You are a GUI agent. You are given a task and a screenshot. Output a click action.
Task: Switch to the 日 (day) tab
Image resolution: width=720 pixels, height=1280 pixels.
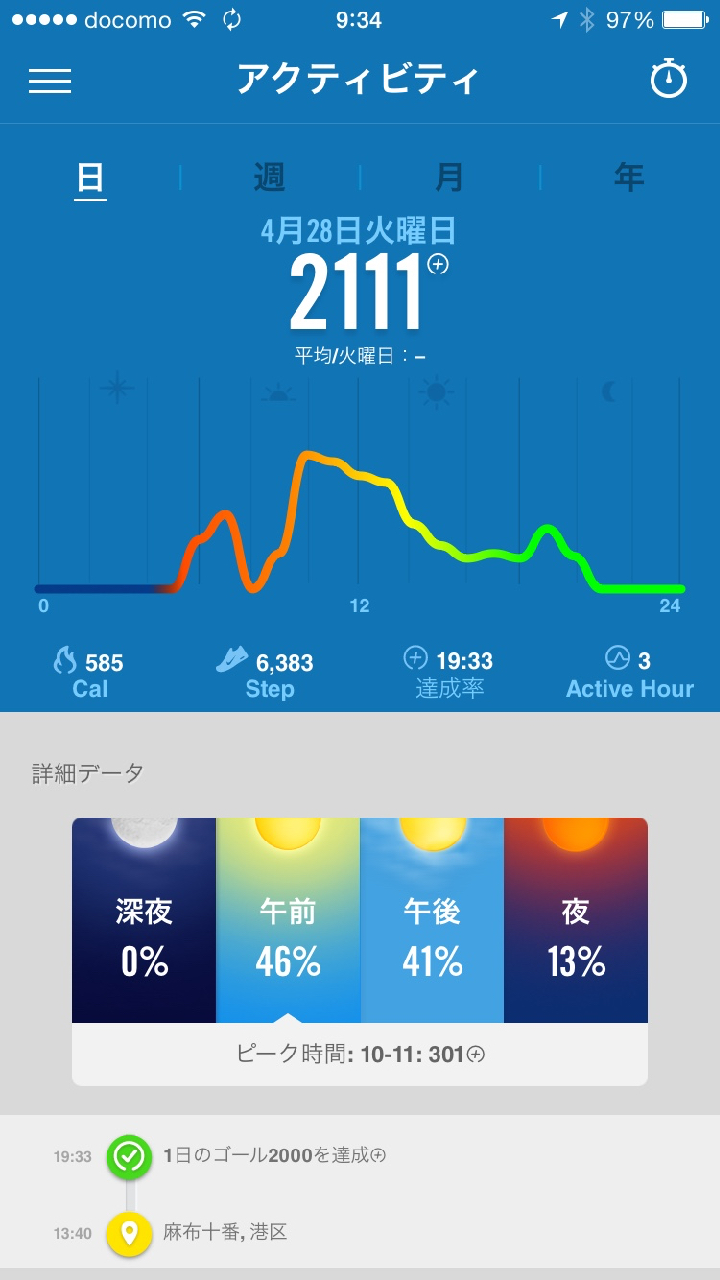click(x=90, y=178)
